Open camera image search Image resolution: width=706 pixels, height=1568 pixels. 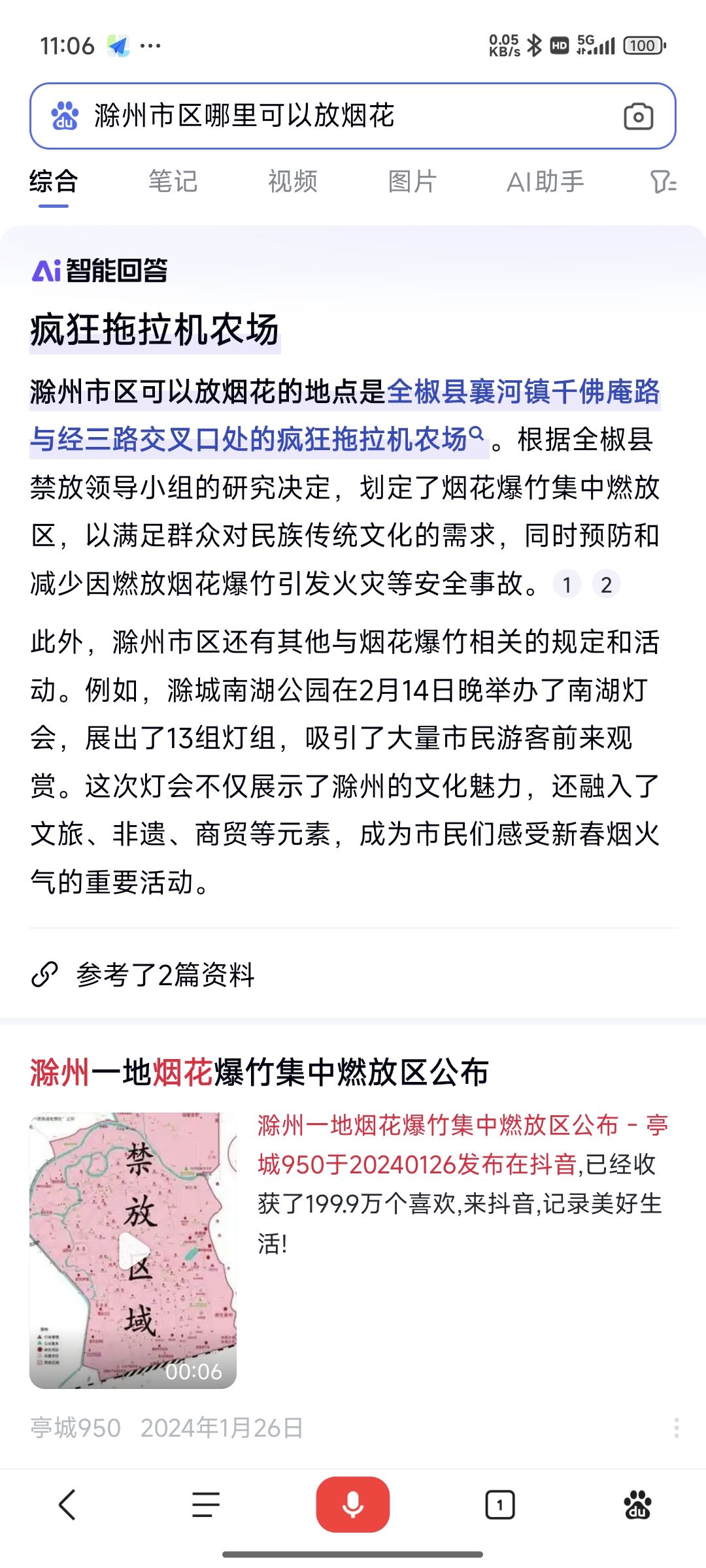click(x=637, y=117)
